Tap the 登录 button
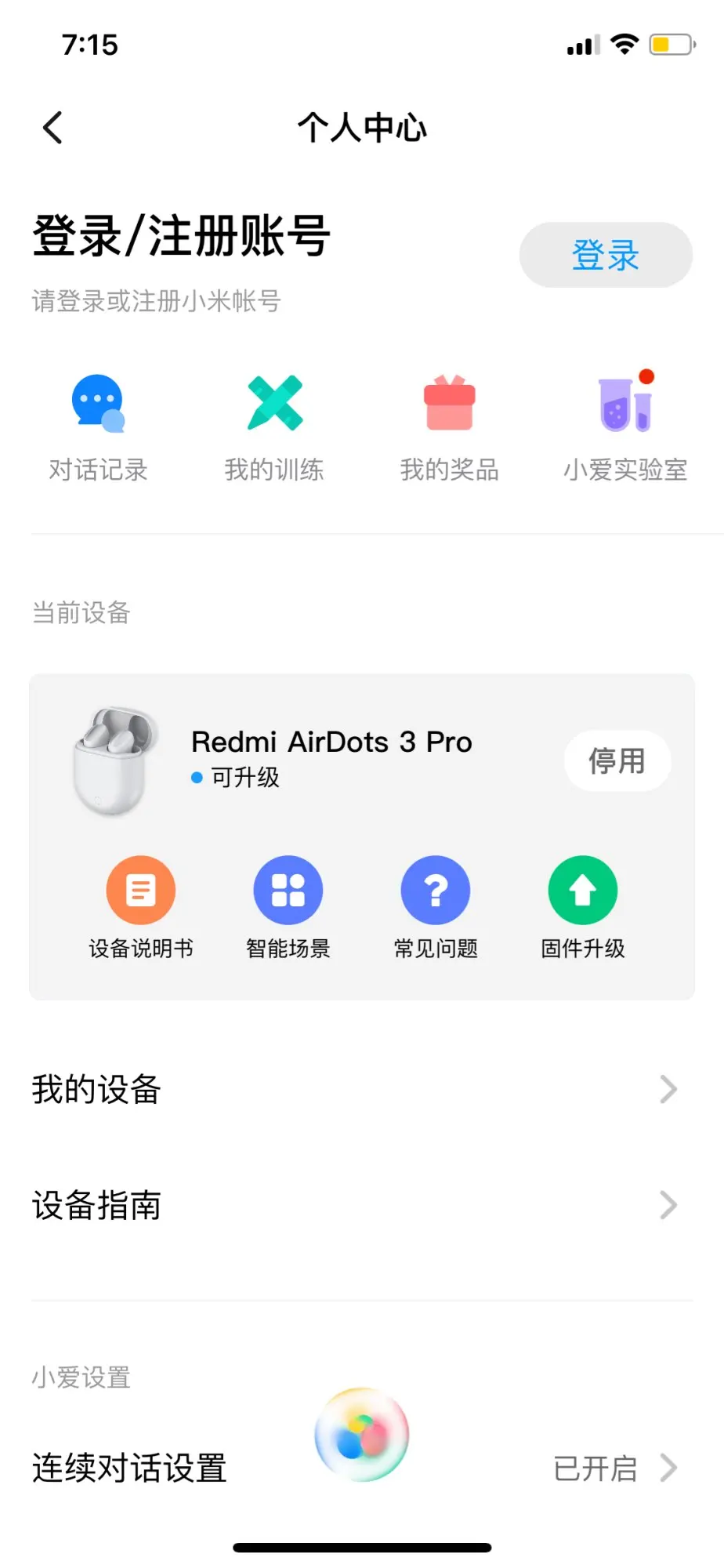 (x=605, y=255)
